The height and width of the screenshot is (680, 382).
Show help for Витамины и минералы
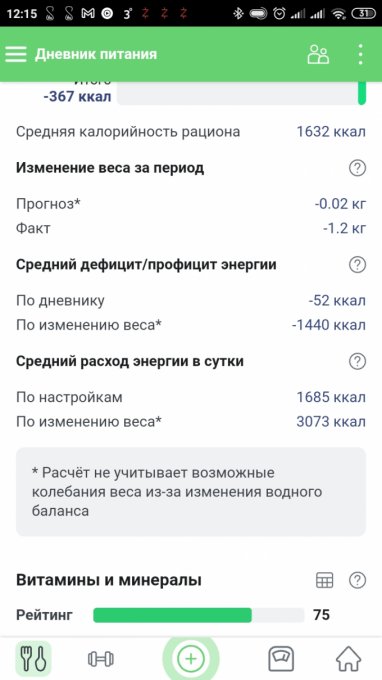pos(357,580)
